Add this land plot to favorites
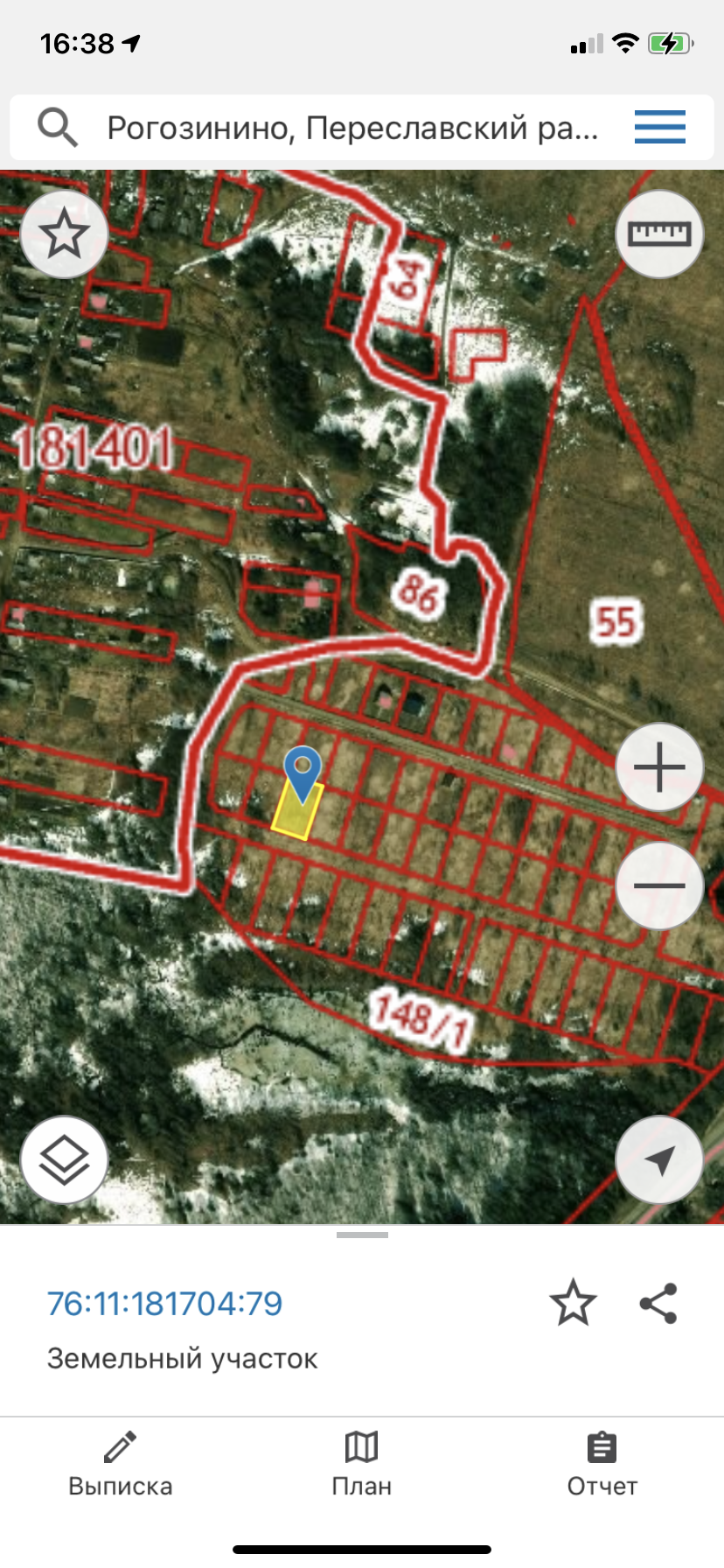The width and height of the screenshot is (724, 1568). coord(573,1304)
